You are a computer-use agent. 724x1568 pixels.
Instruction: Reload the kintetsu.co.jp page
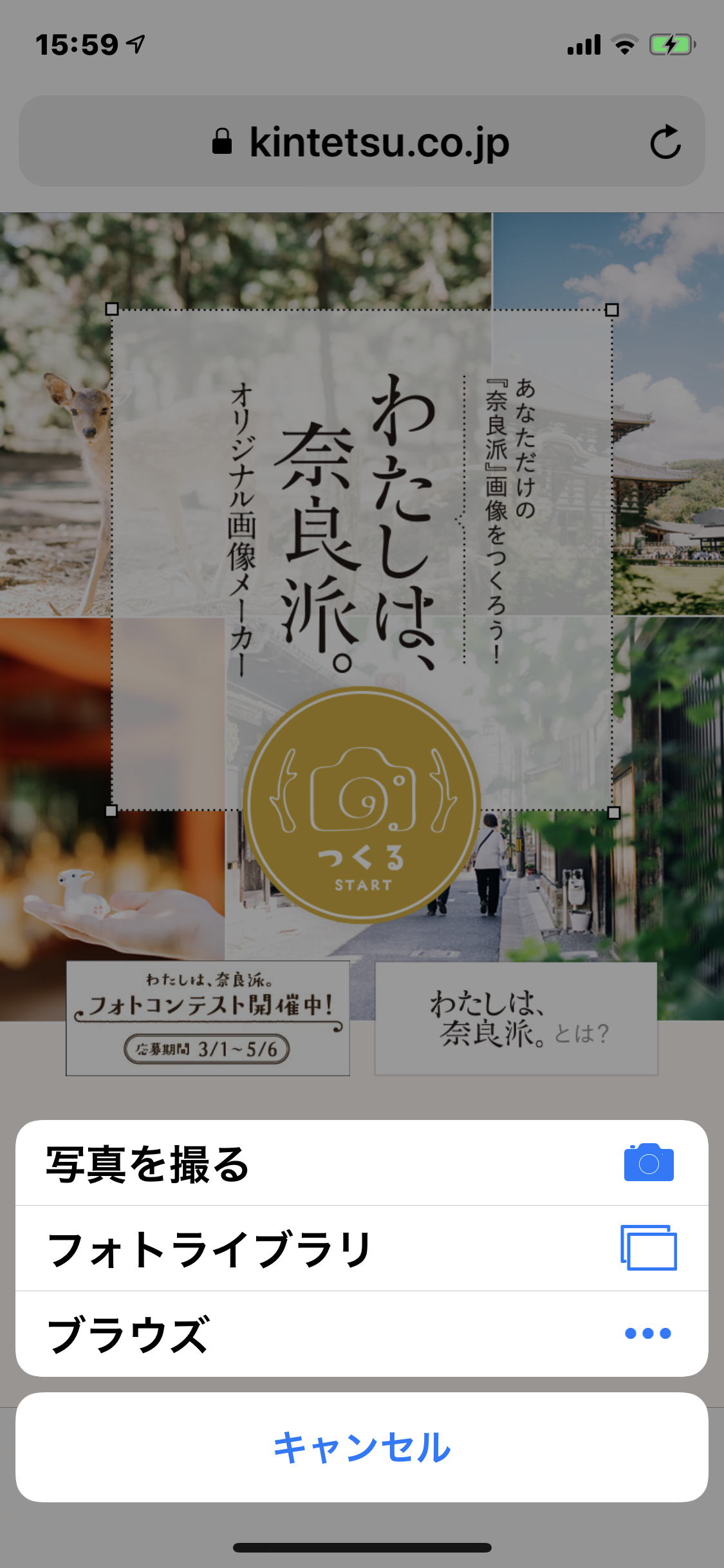coord(665,142)
